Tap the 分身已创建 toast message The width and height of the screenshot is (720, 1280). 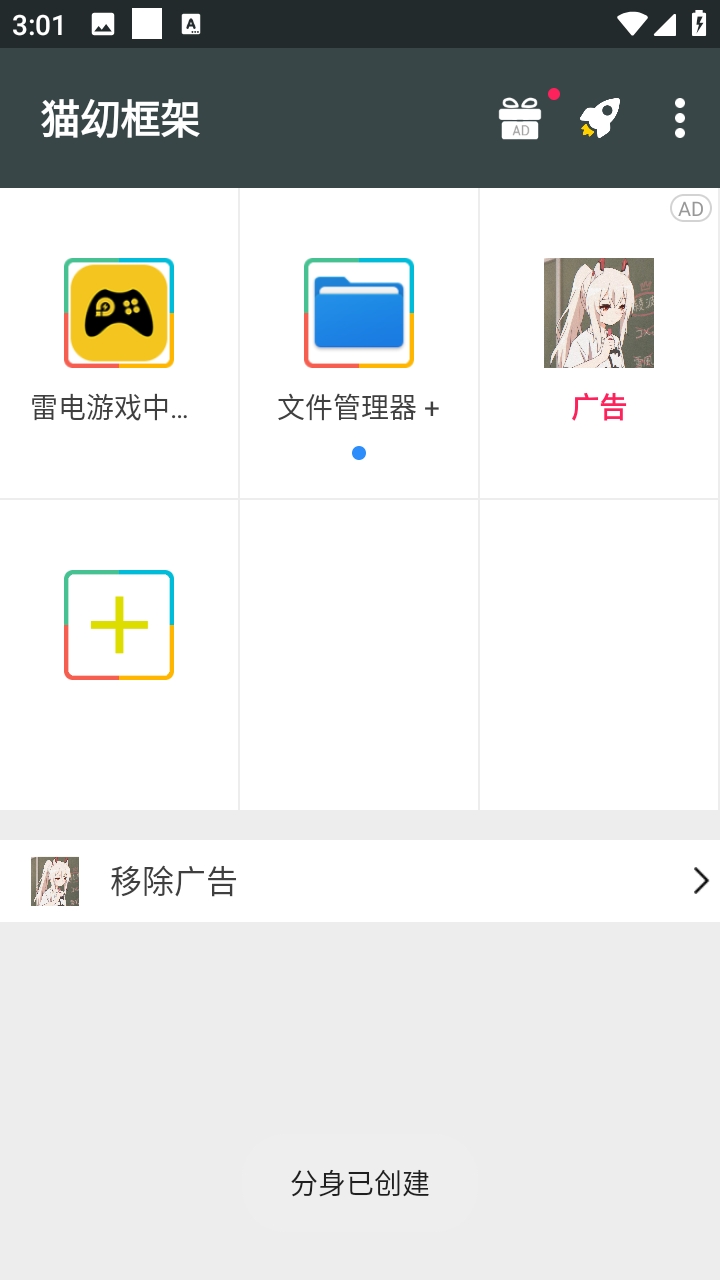[360, 1183]
